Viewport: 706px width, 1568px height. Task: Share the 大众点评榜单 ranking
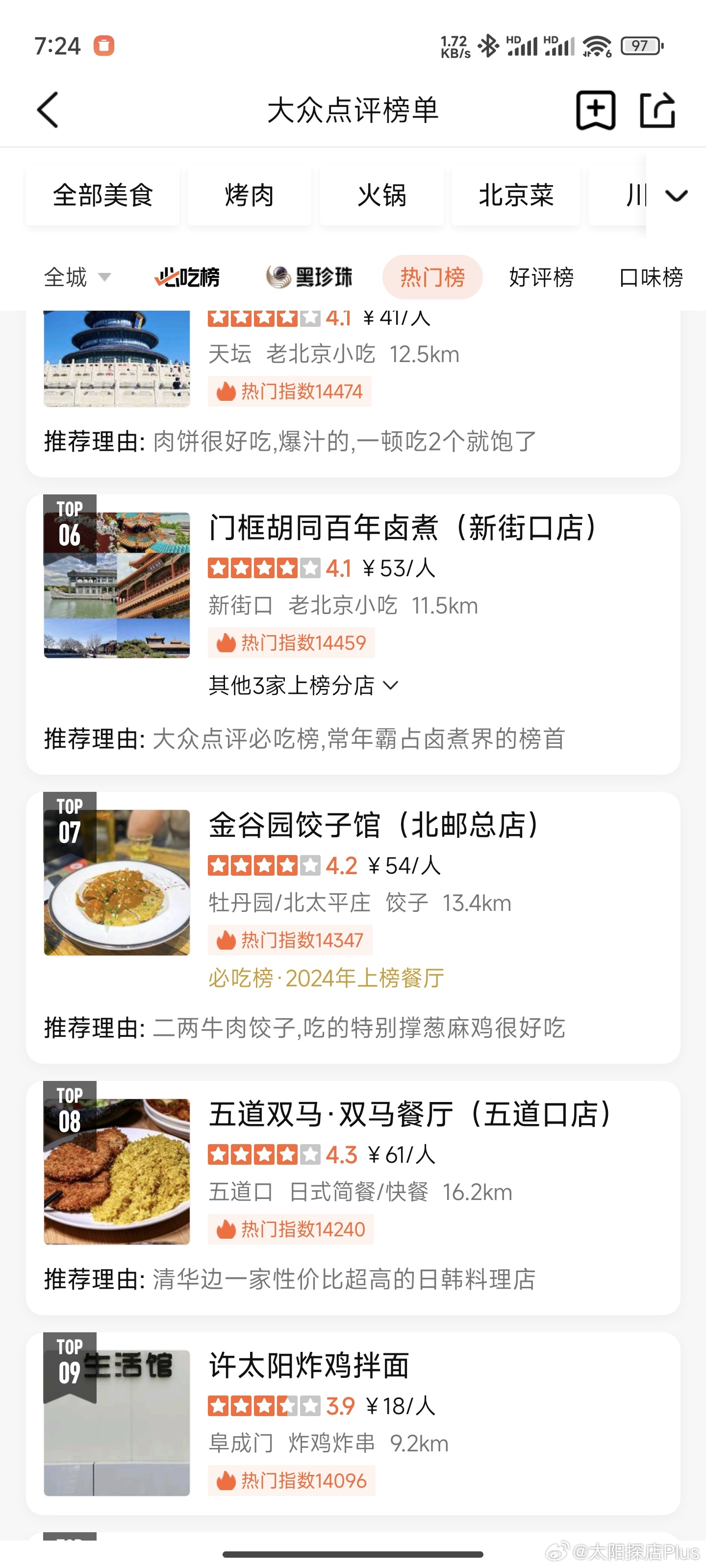[657, 110]
